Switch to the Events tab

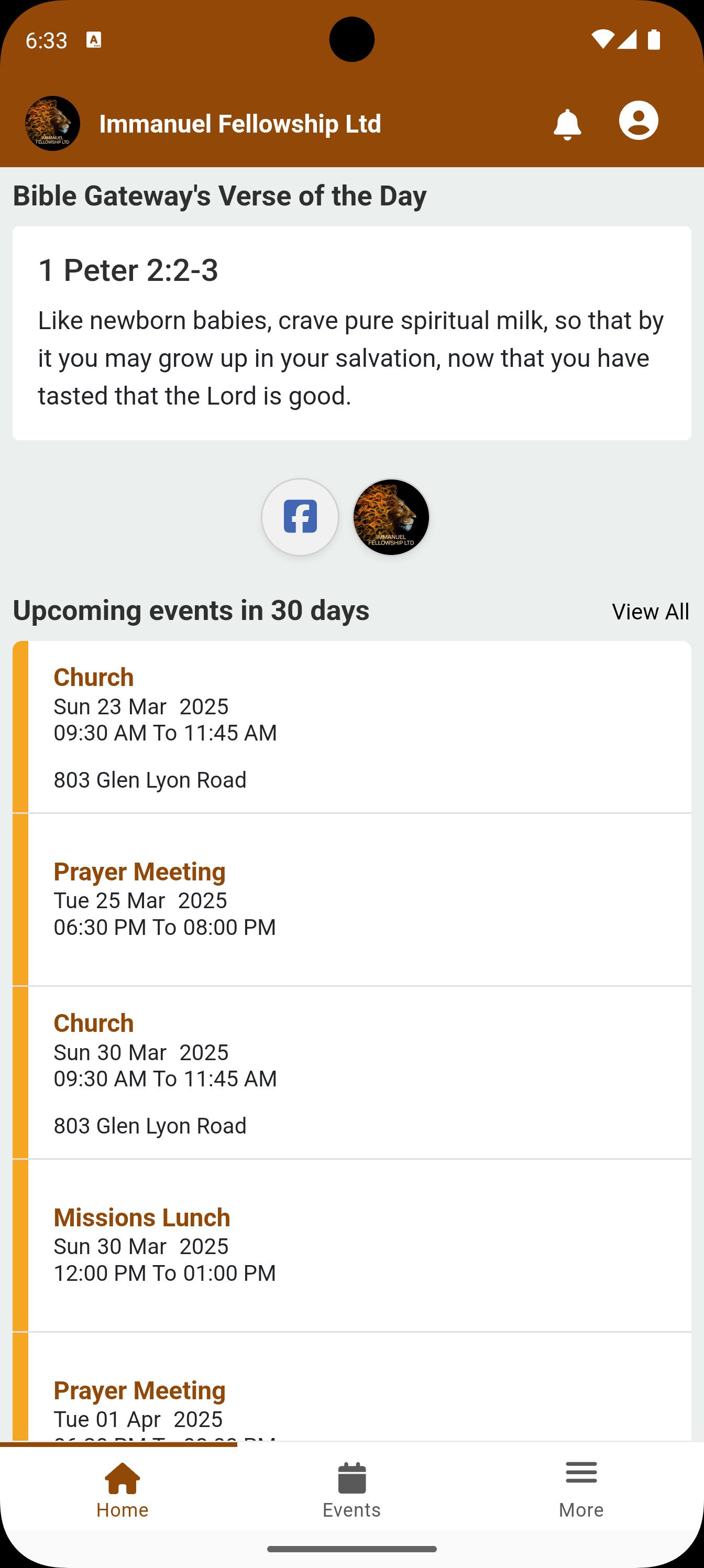pos(351,1490)
